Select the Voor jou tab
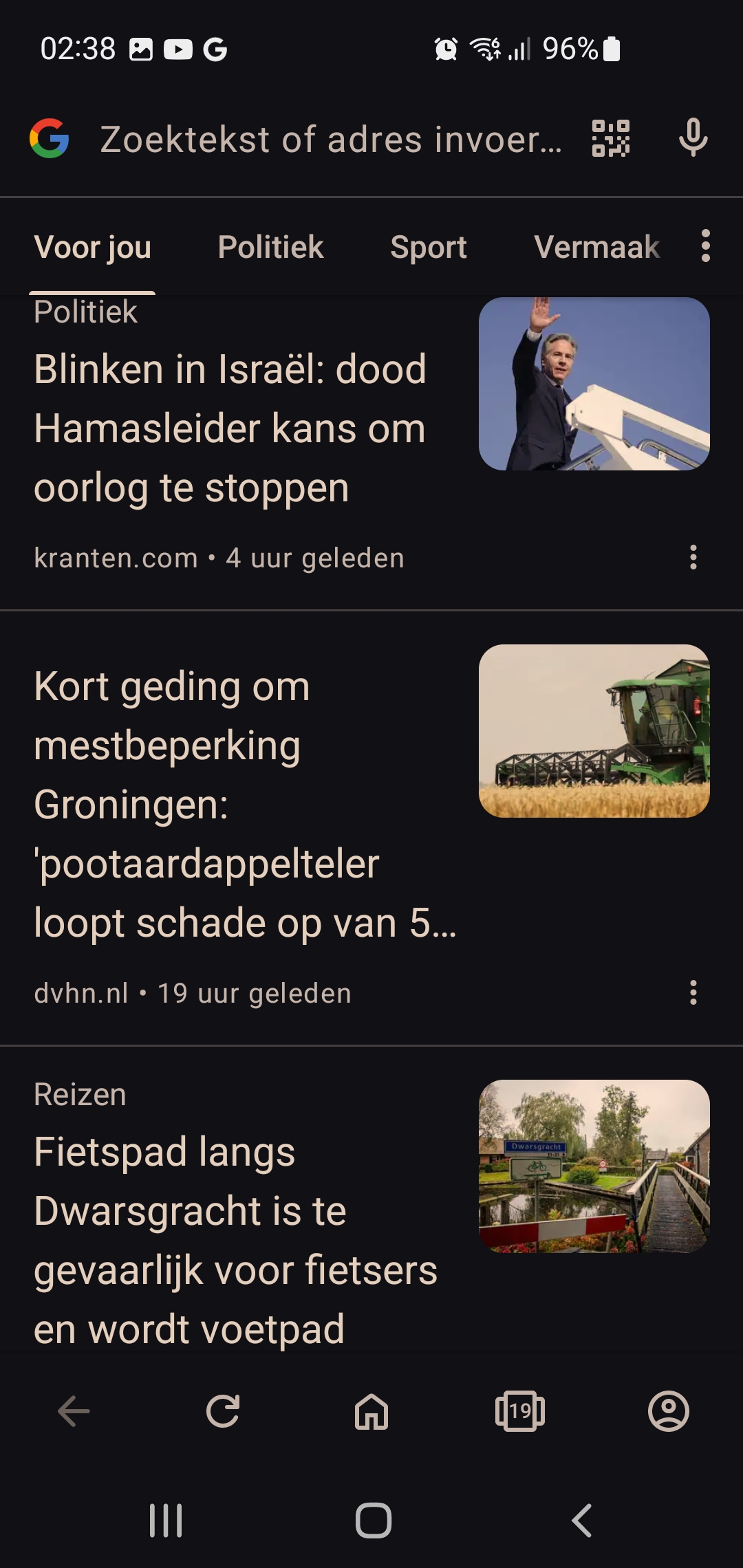This screenshot has width=743, height=1568. pos(92,248)
